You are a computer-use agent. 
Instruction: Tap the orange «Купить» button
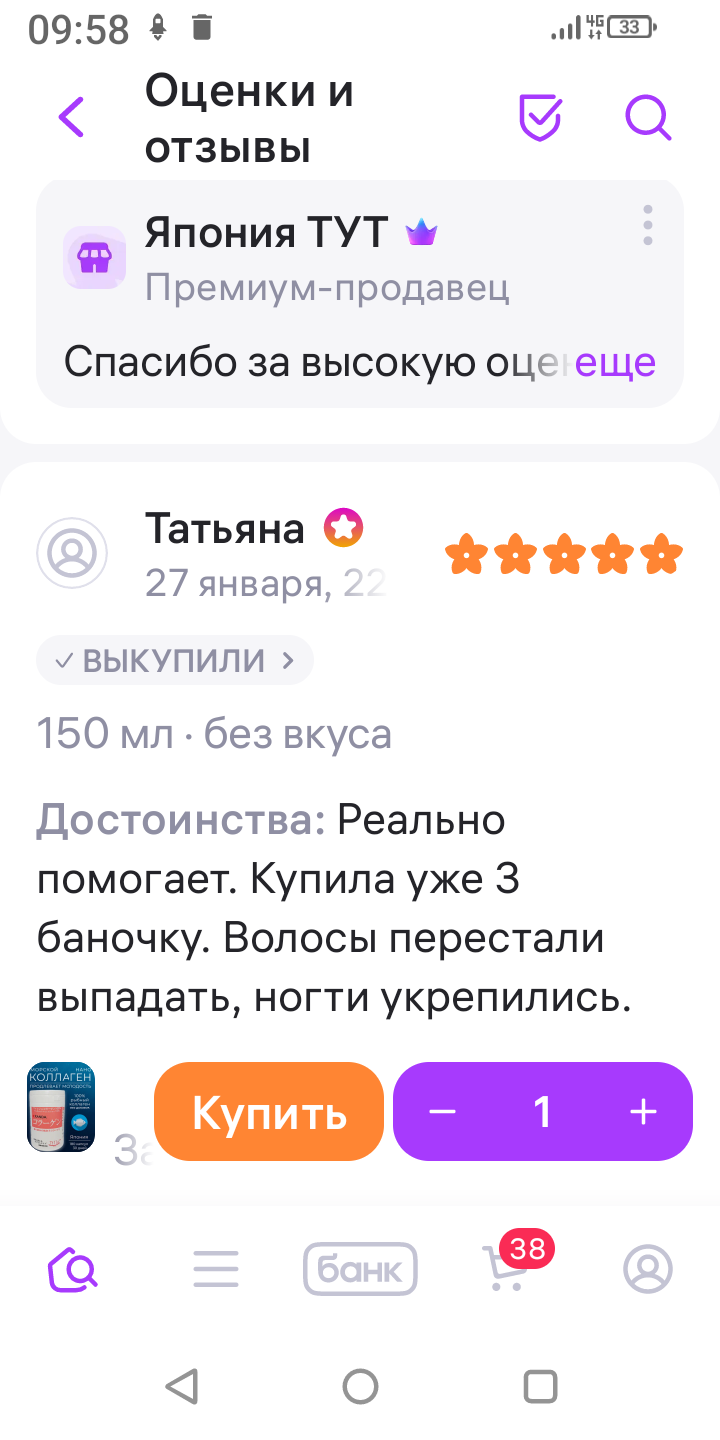click(x=269, y=1112)
